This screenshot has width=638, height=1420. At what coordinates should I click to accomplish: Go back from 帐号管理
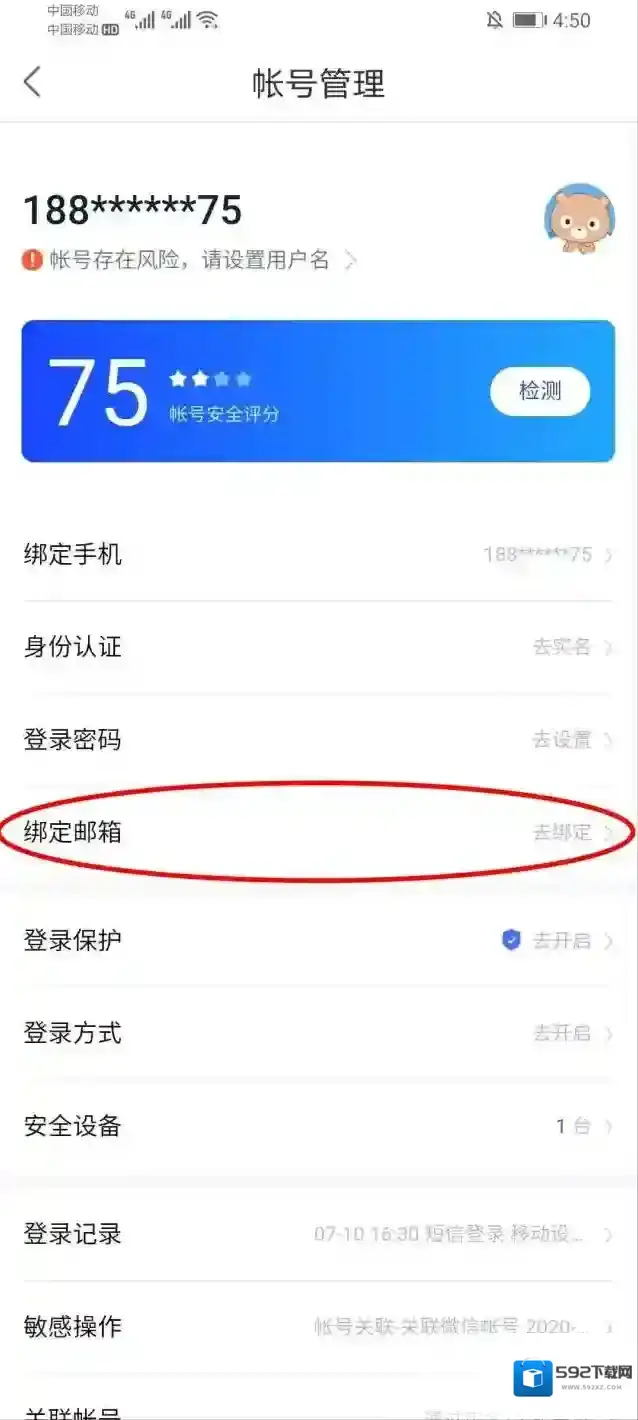(x=33, y=82)
